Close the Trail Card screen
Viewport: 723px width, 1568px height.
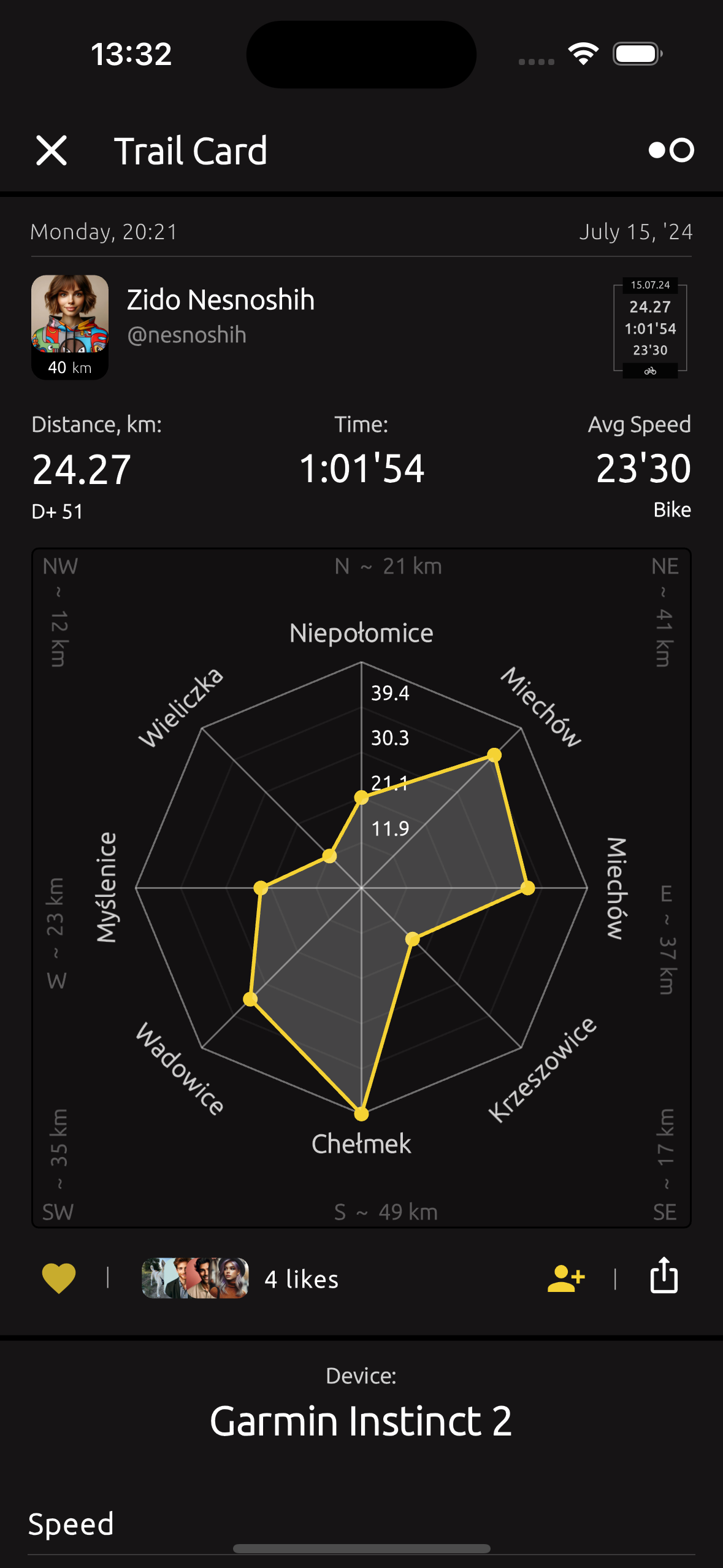click(52, 151)
